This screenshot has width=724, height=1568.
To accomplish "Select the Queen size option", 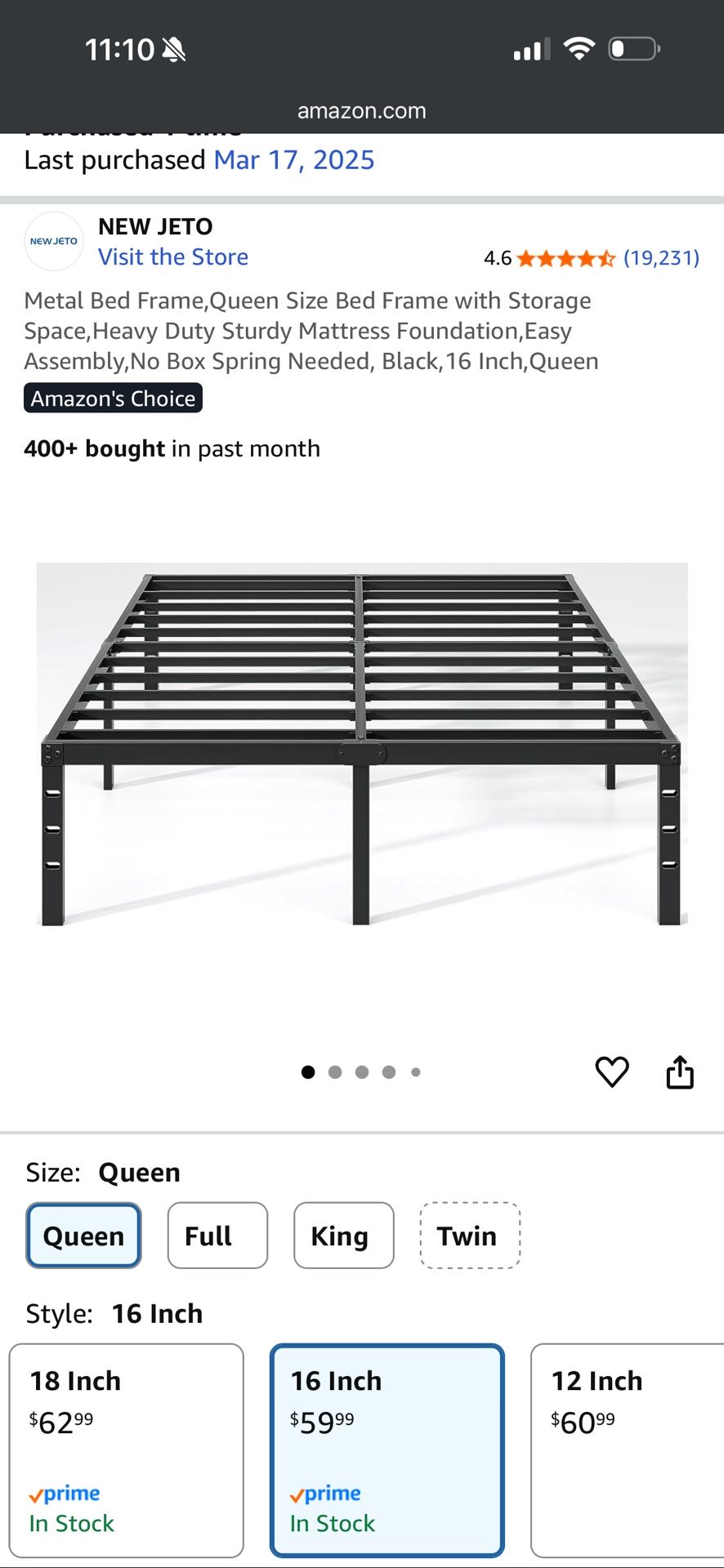I will (x=83, y=1236).
